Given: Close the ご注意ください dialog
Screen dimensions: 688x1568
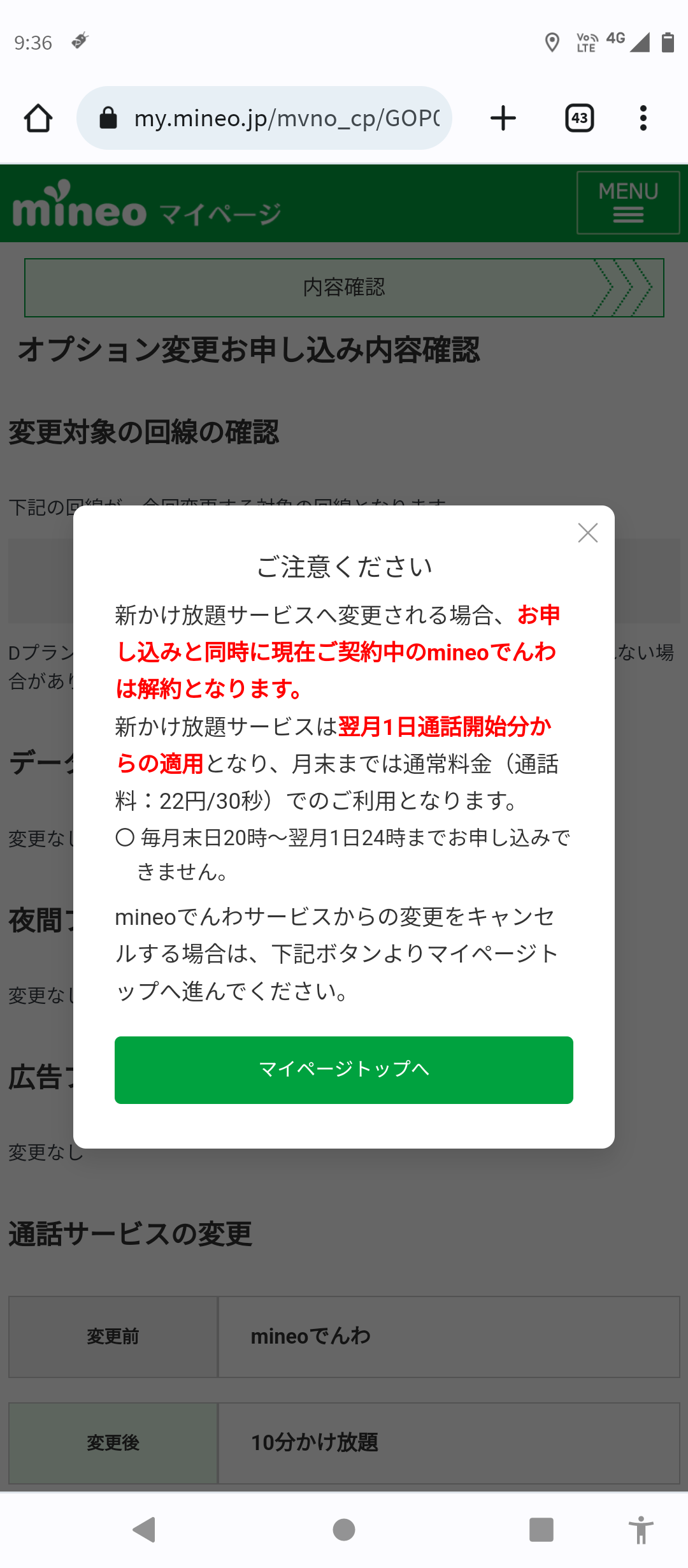Looking at the screenshot, I should pyautogui.click(x=587, y=533).
